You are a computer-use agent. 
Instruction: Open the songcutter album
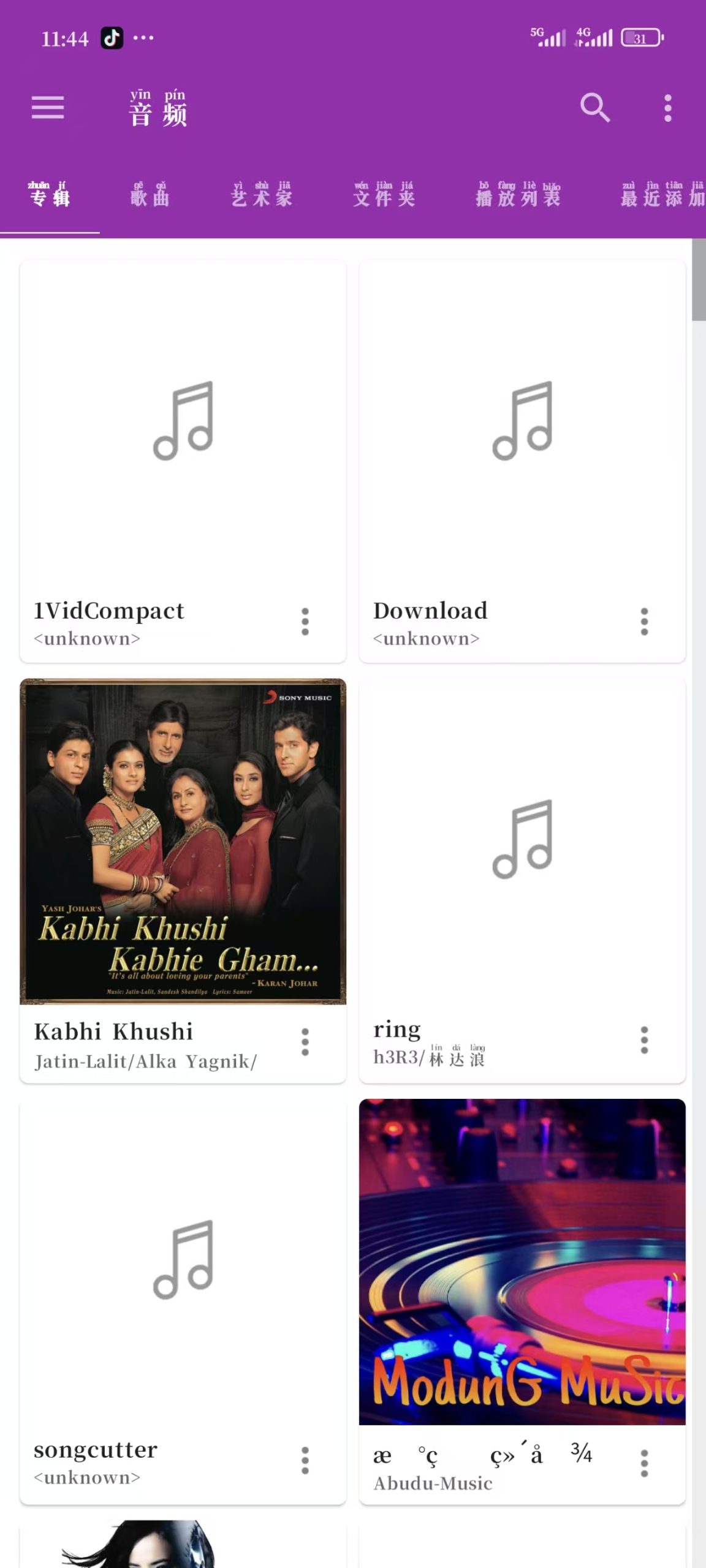(183, 1262)
